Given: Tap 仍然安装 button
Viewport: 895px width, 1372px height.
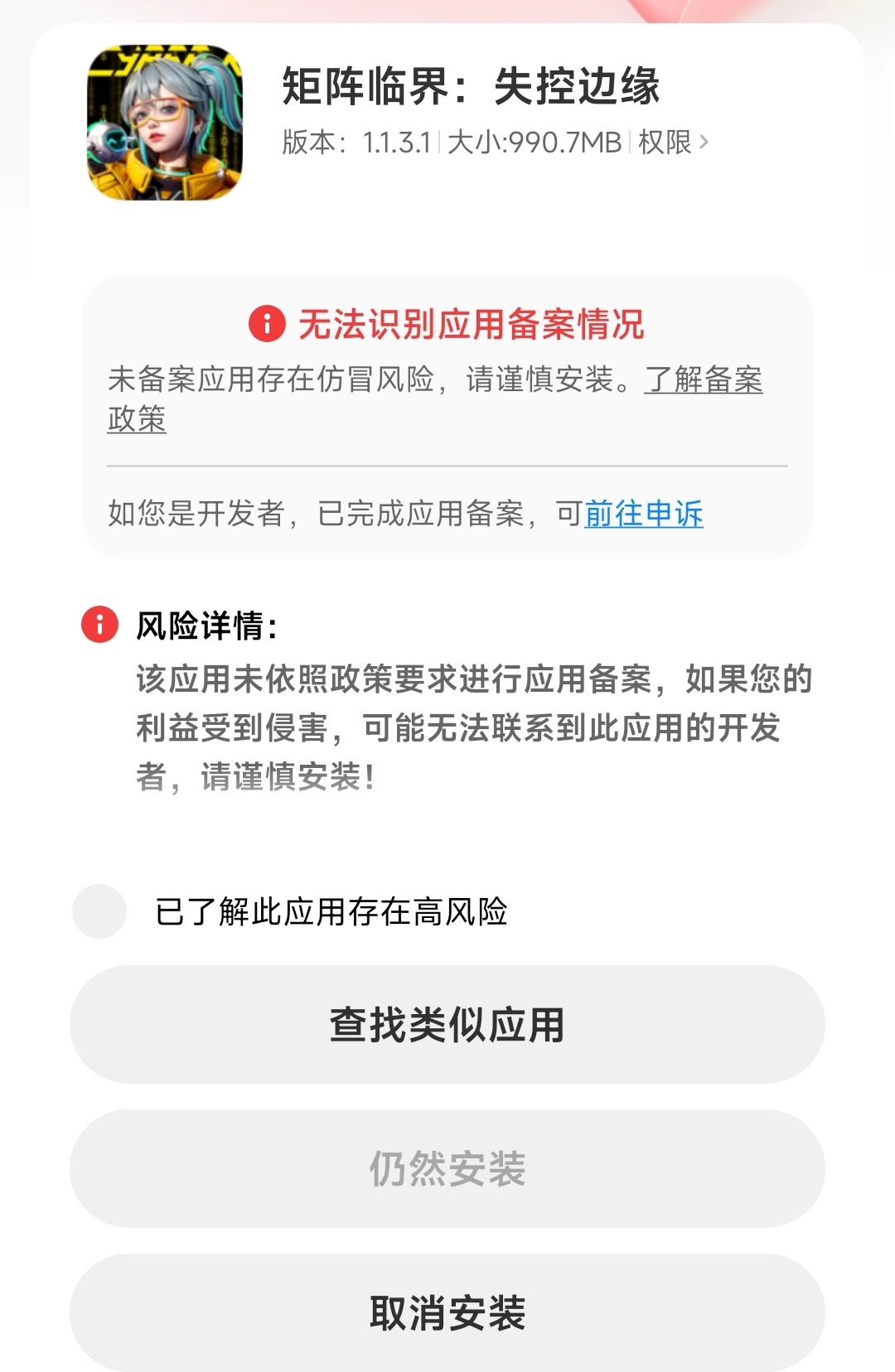Looking at the screenshot, I should click(447, 1168).
